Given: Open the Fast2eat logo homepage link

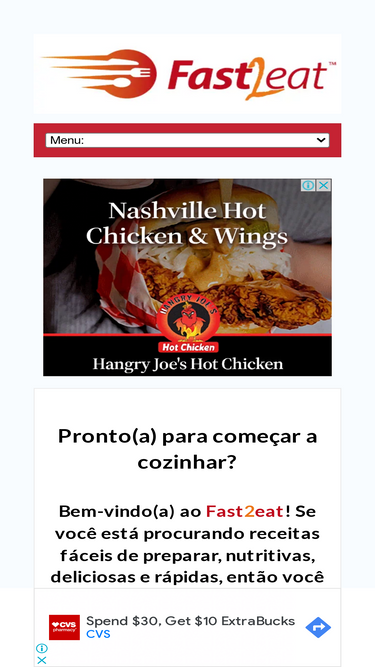Looking at the screenshot, I should click(x=187, y=74).
